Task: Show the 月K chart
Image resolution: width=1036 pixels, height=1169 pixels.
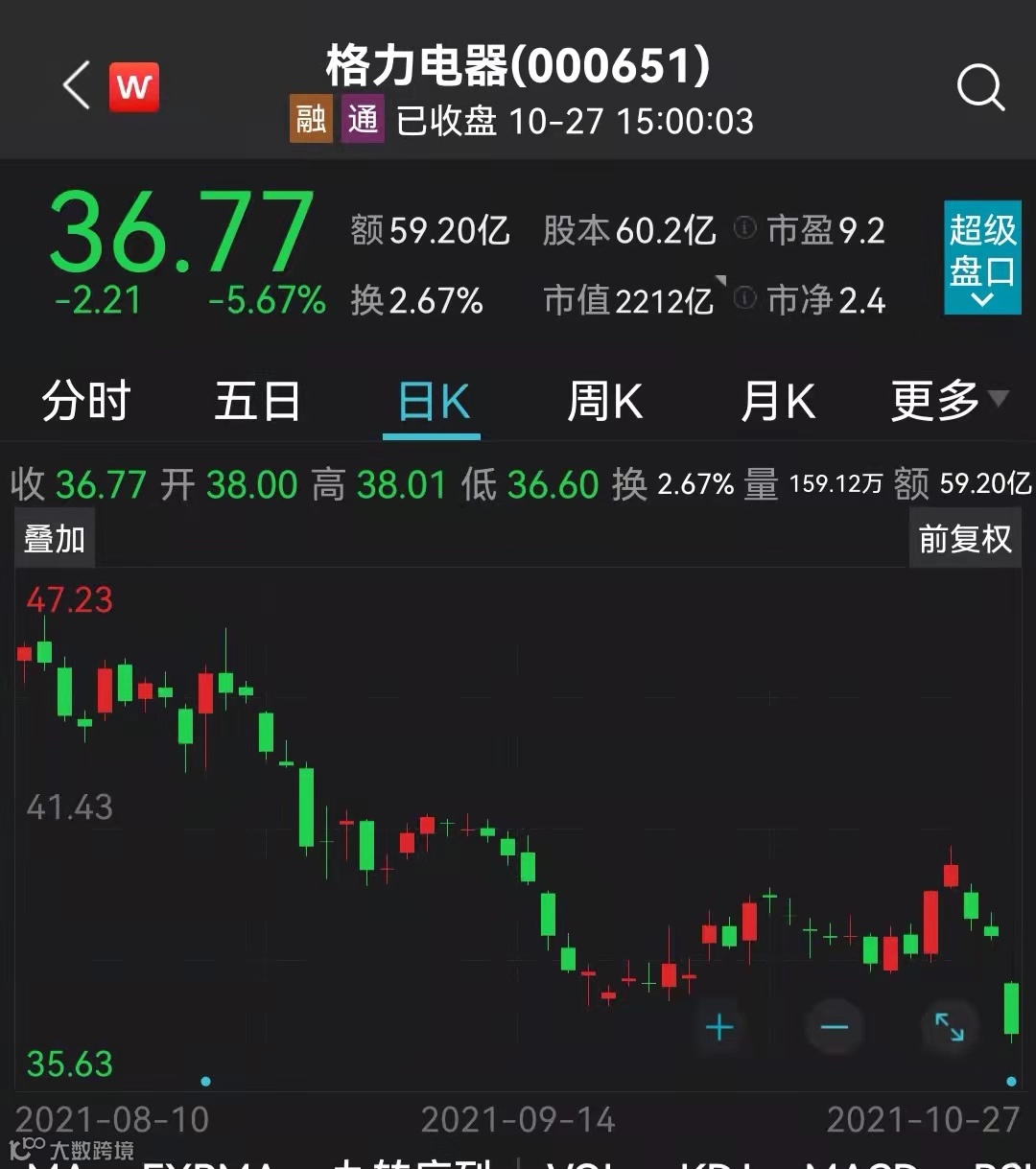Action: (778, 402)
